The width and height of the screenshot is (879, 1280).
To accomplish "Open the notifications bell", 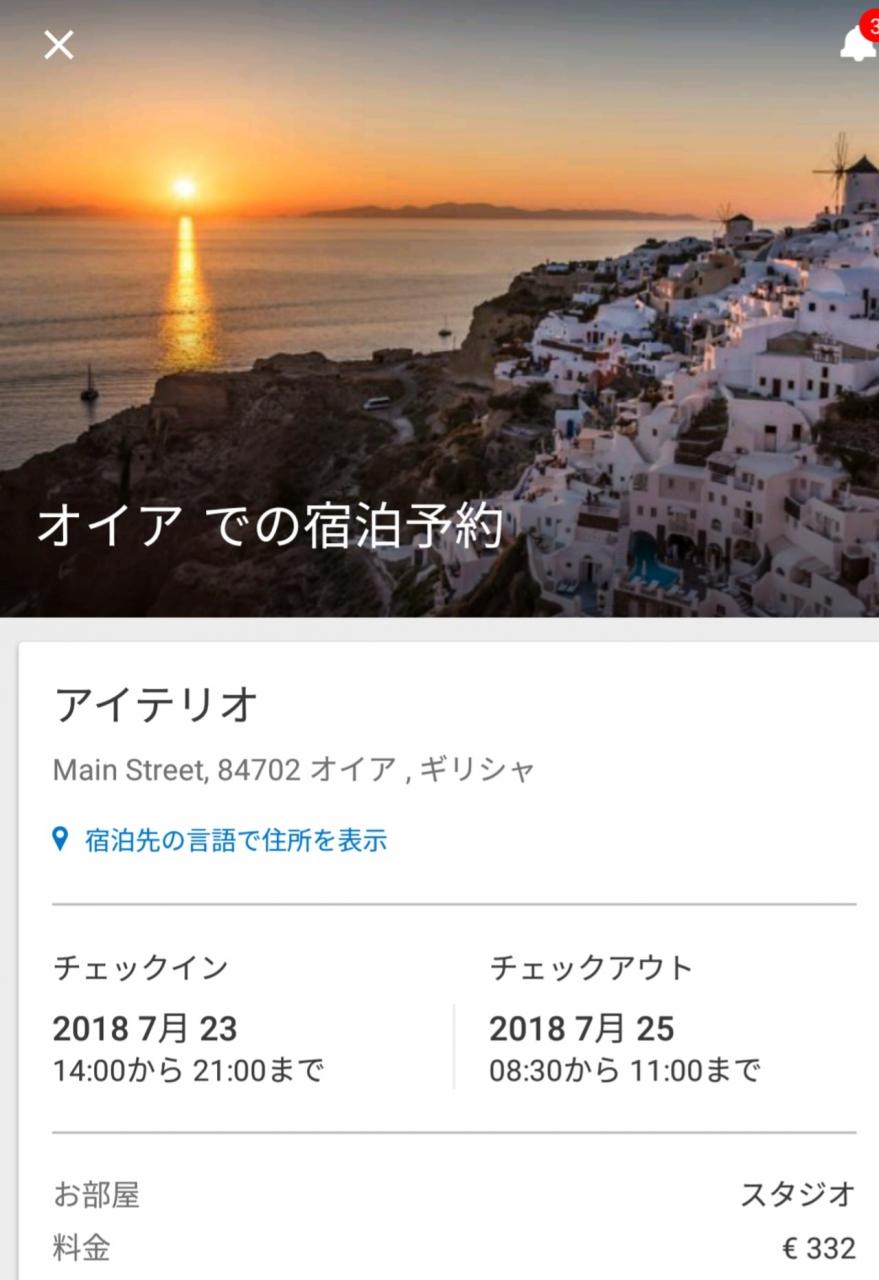I will point(857,44).
